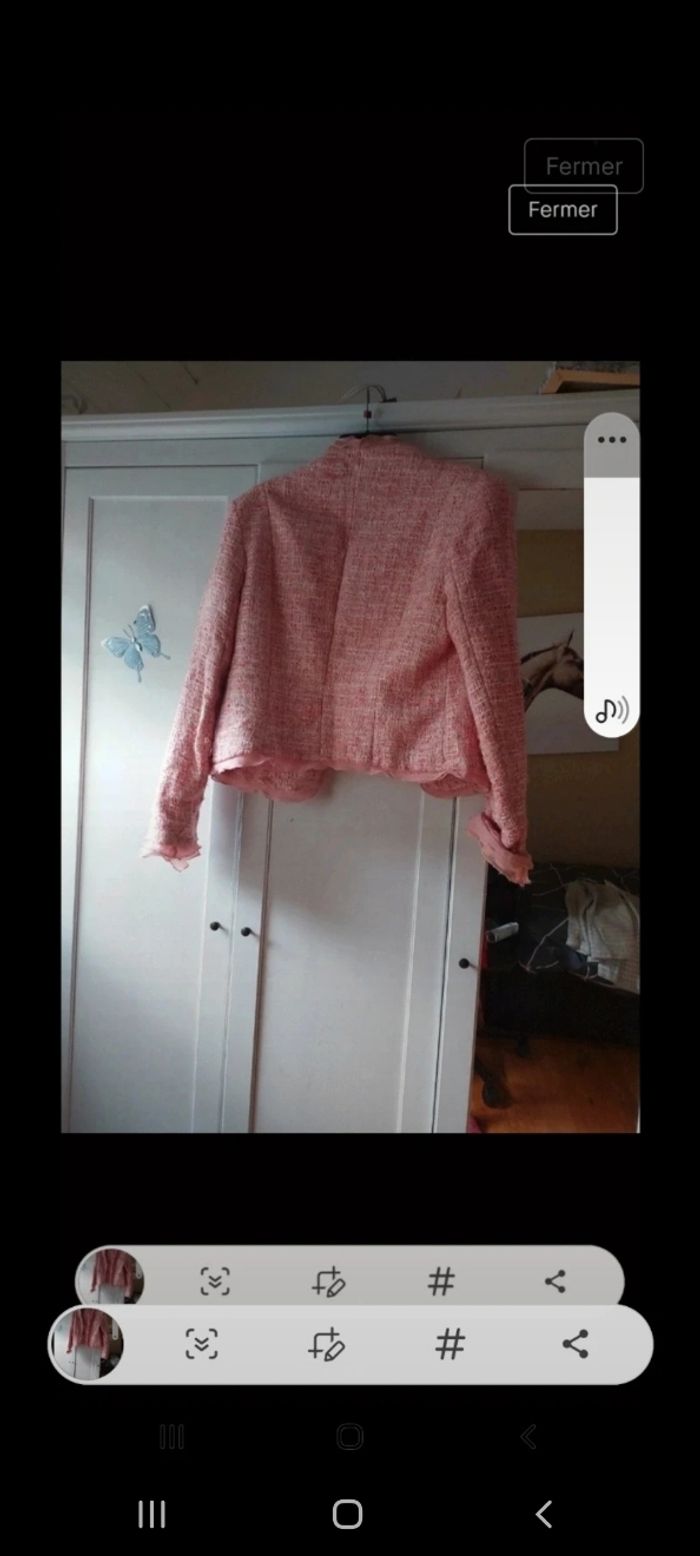Go back using the navigation bar

point(543,1514)
